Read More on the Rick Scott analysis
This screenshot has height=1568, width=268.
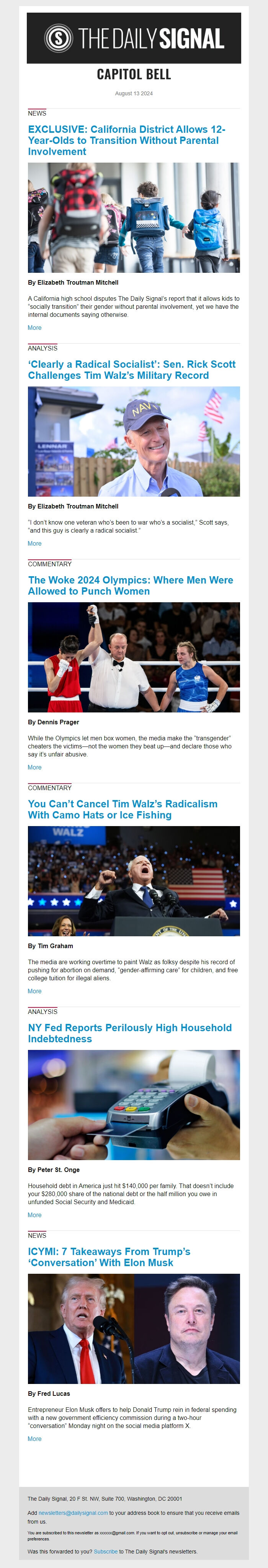(x=35, y=544)
